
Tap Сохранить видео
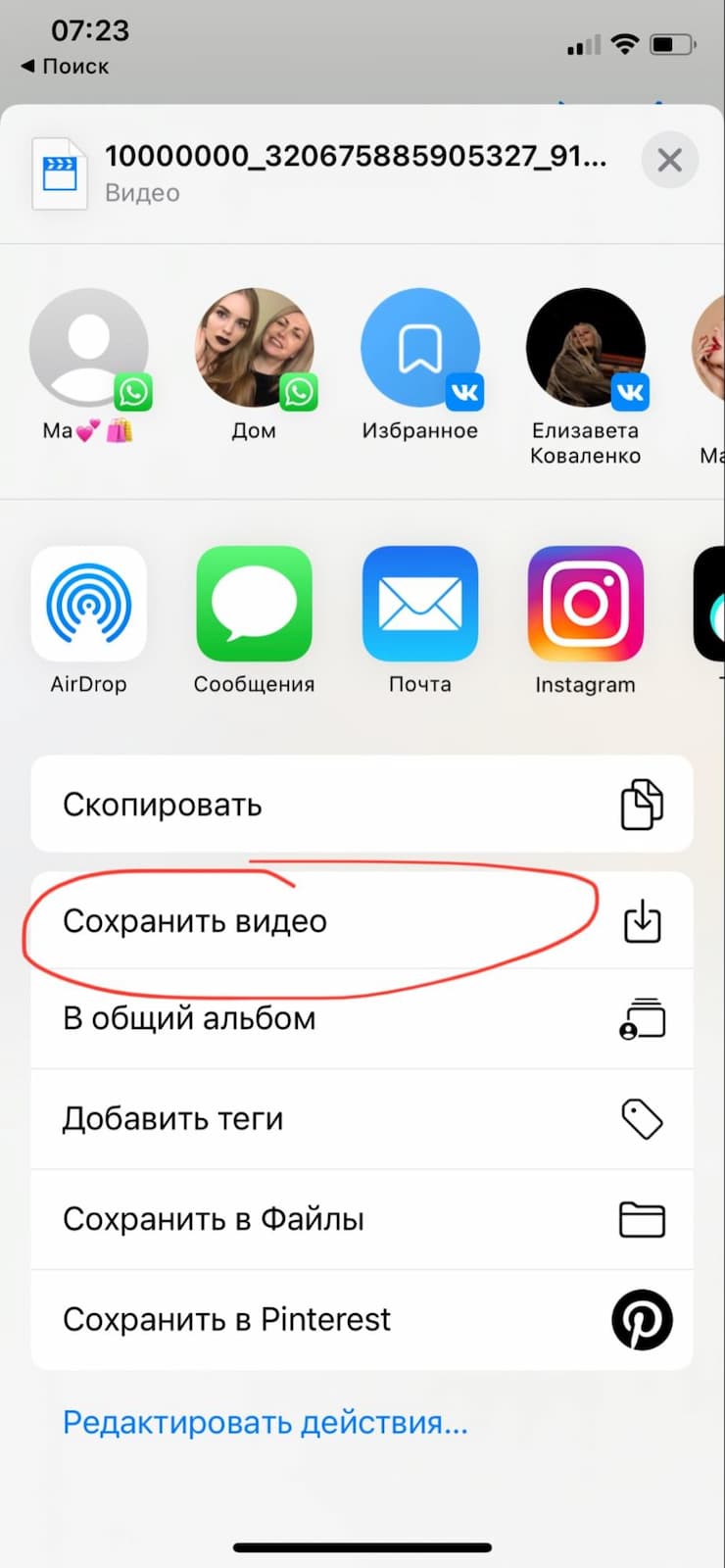pos(362,921)
